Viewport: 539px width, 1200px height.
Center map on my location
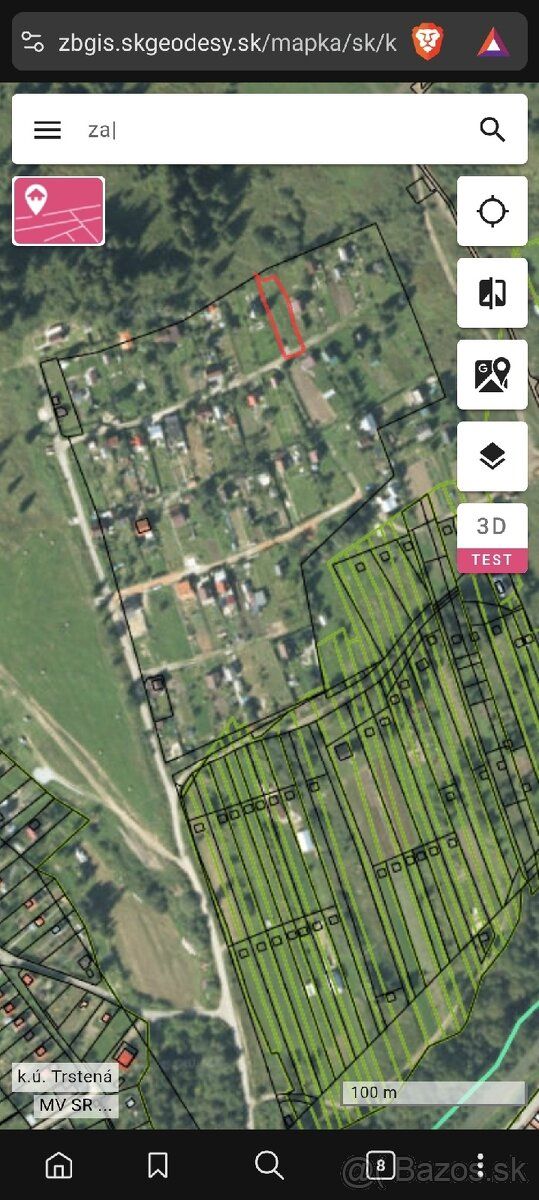click(x=492, y=211)
